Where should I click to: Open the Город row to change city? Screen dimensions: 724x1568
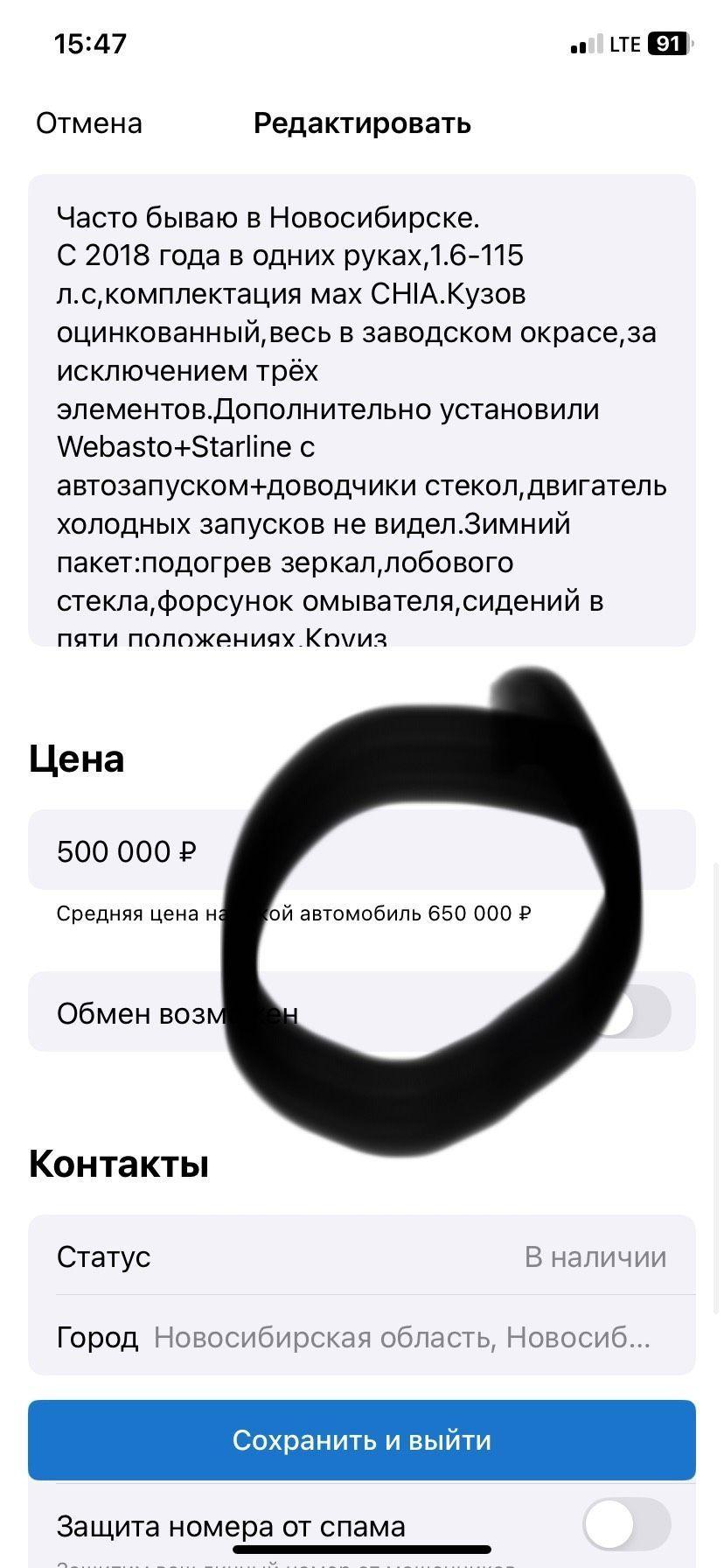362,1336
